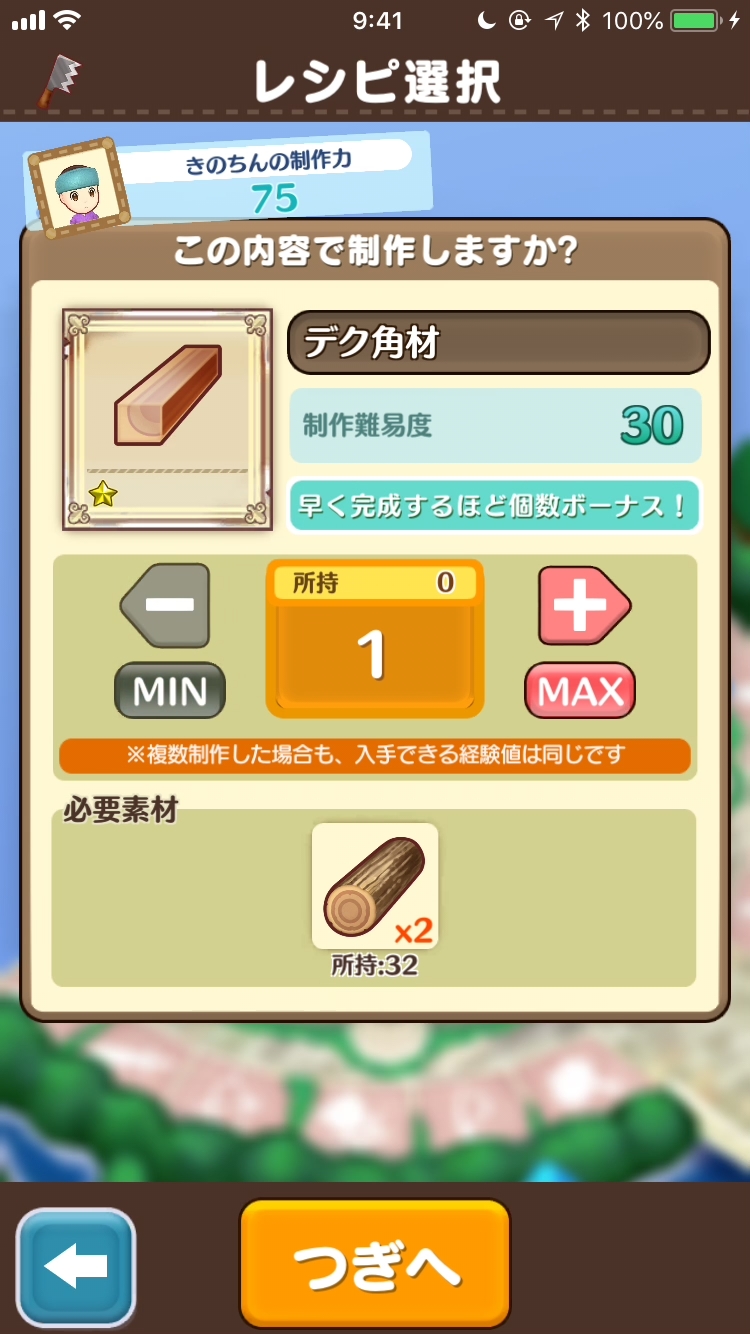Set quantity to maximum with MAX
This screenshot has height=1334, width=750.
pos(580,690)
